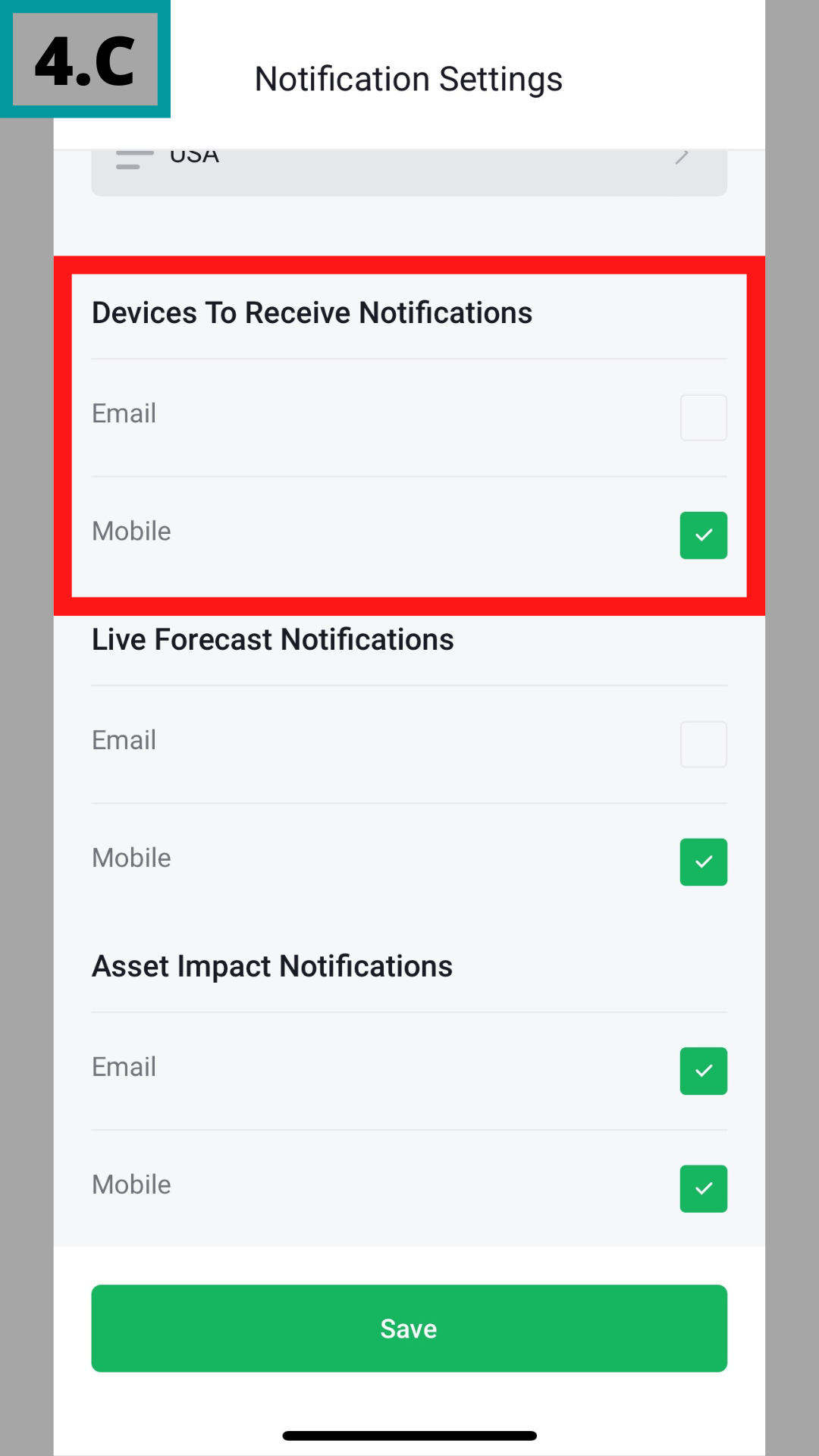Image resolution: width=819 pixels, height=1456 pixels.
Task: Enable Email under Devices To Receive Notifications
Action: [x=703, y=417]
